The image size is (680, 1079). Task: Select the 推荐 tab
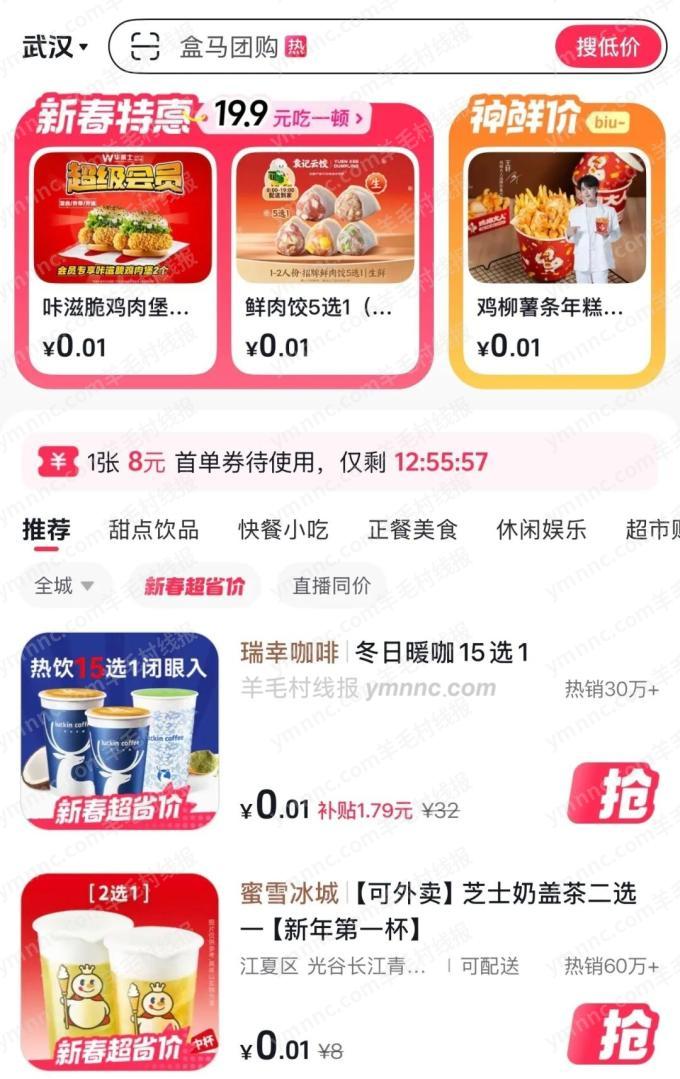(46, 530)
